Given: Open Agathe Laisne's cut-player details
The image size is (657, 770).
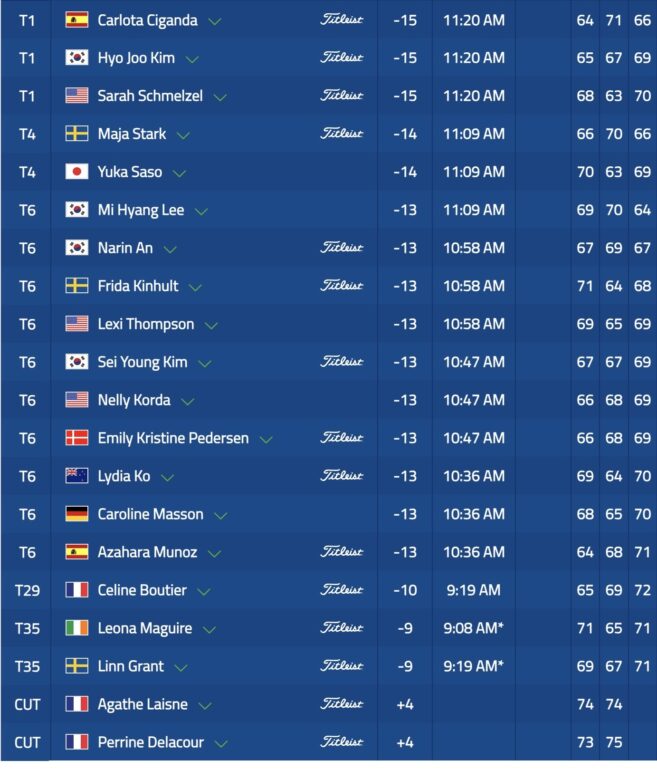Looking at the screenshot, I should [x=205, y=705].
